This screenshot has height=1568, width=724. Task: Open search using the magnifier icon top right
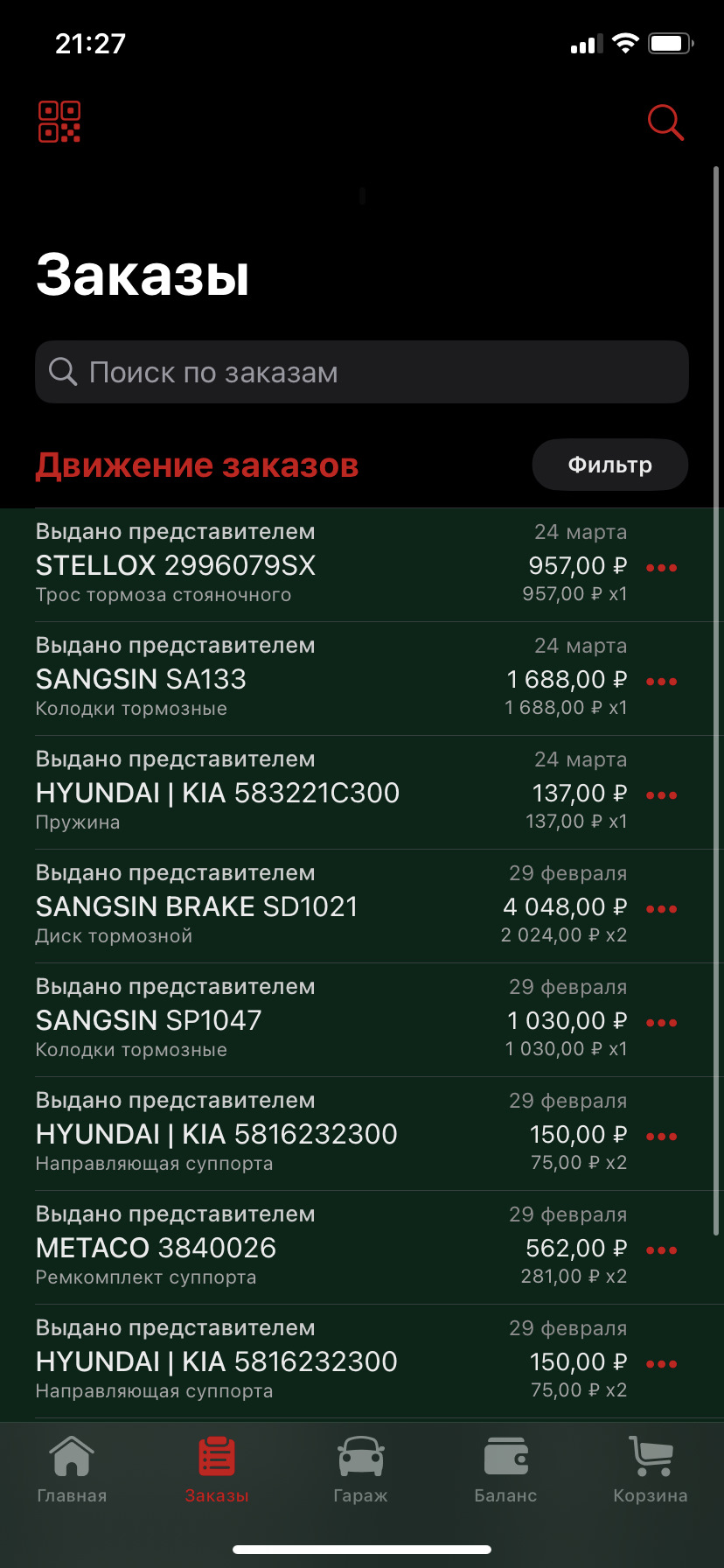(665, 122)
